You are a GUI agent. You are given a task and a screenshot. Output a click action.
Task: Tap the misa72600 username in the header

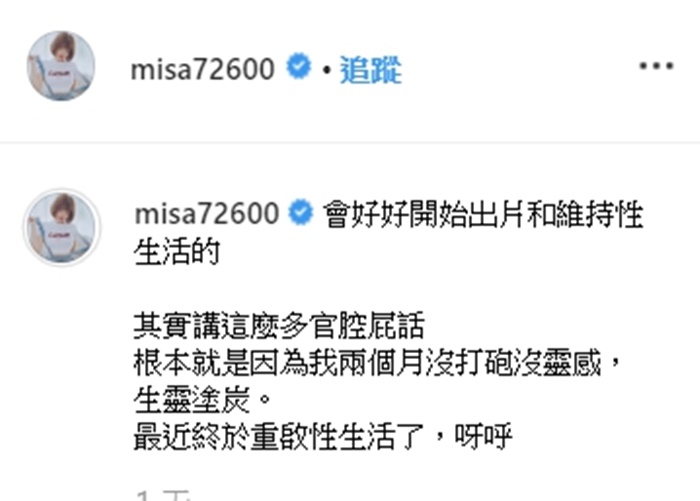click(203, 69)
